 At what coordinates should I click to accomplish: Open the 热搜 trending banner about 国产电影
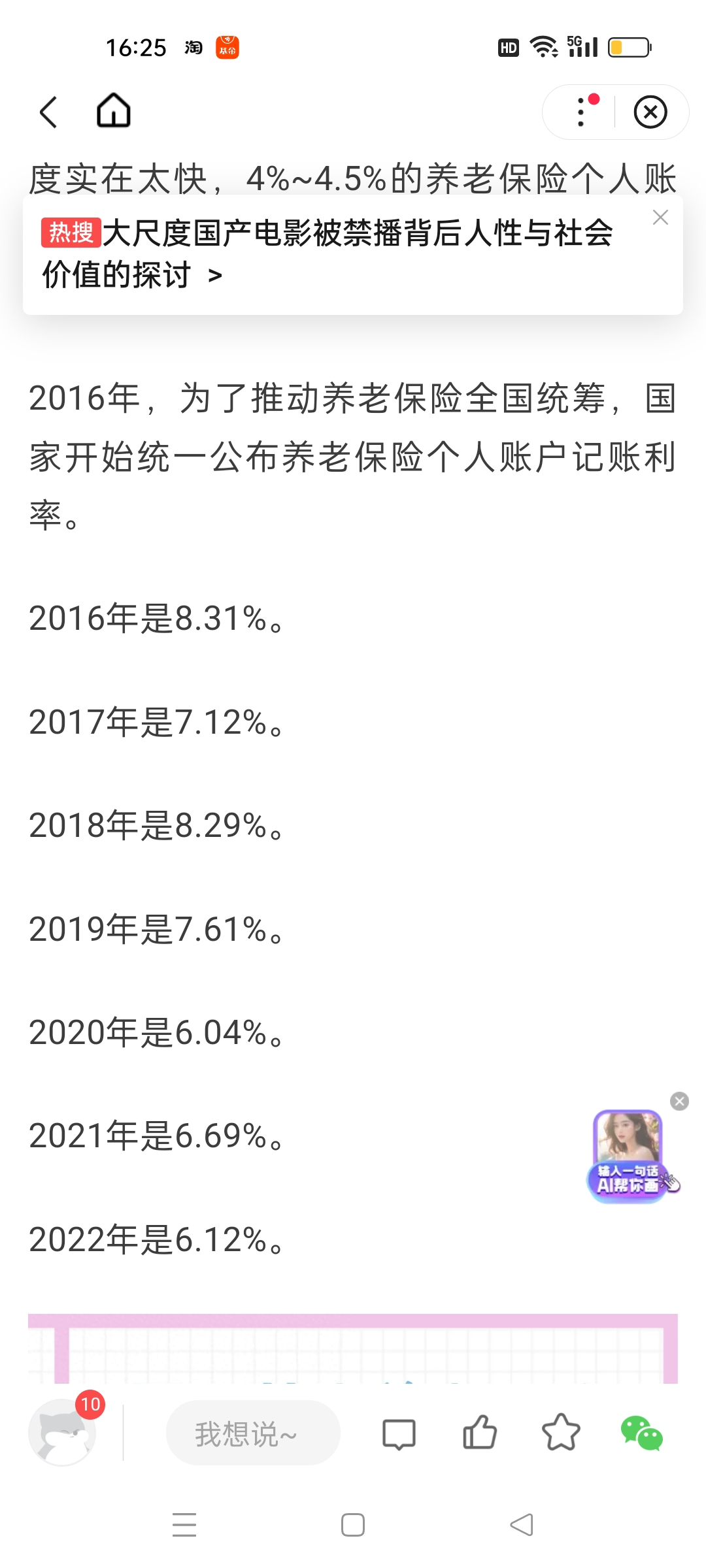[327, 253]
